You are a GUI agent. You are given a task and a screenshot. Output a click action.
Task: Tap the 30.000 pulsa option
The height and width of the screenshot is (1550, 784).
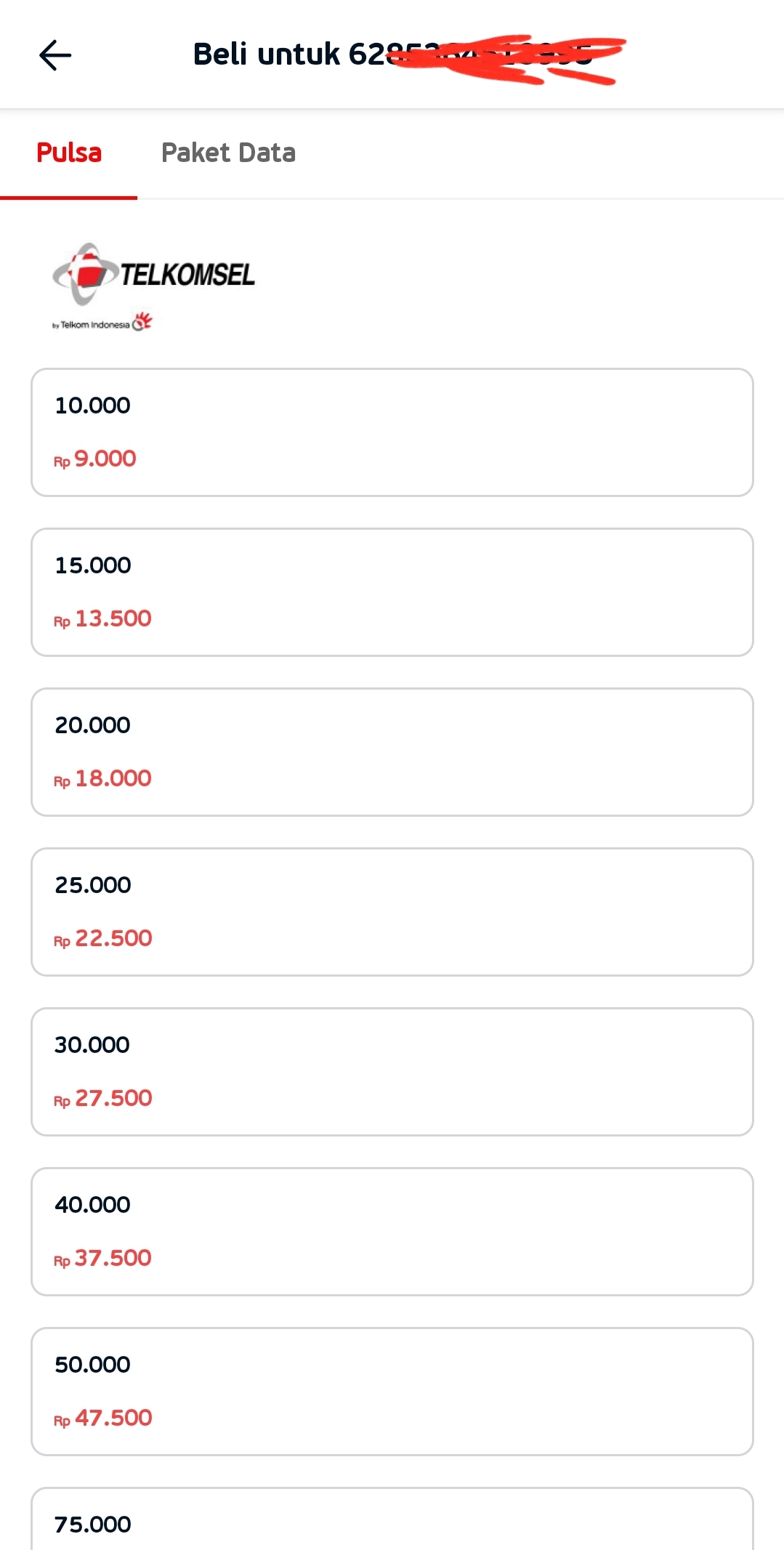[x=392, y=1071]
